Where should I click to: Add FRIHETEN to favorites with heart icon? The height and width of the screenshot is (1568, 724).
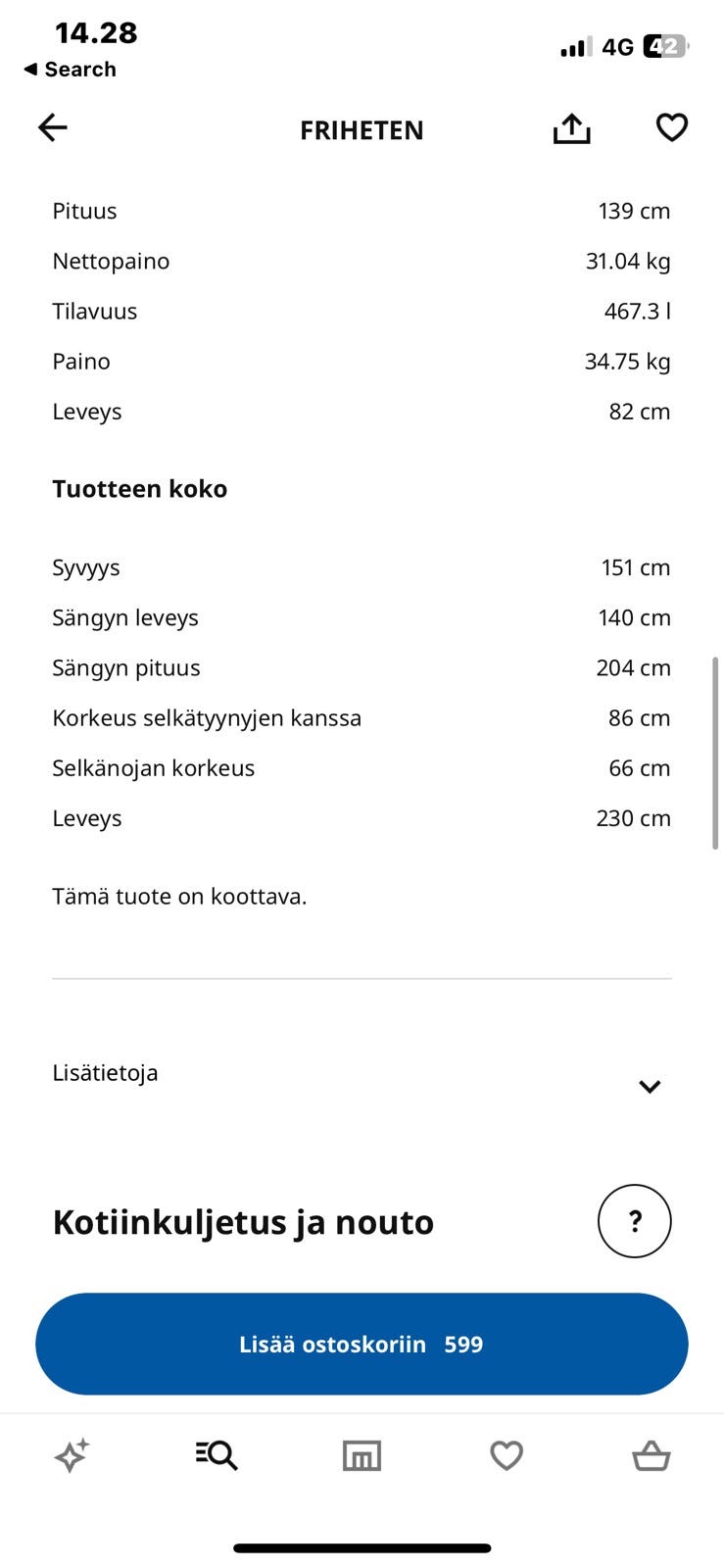(x=672, y=127)
